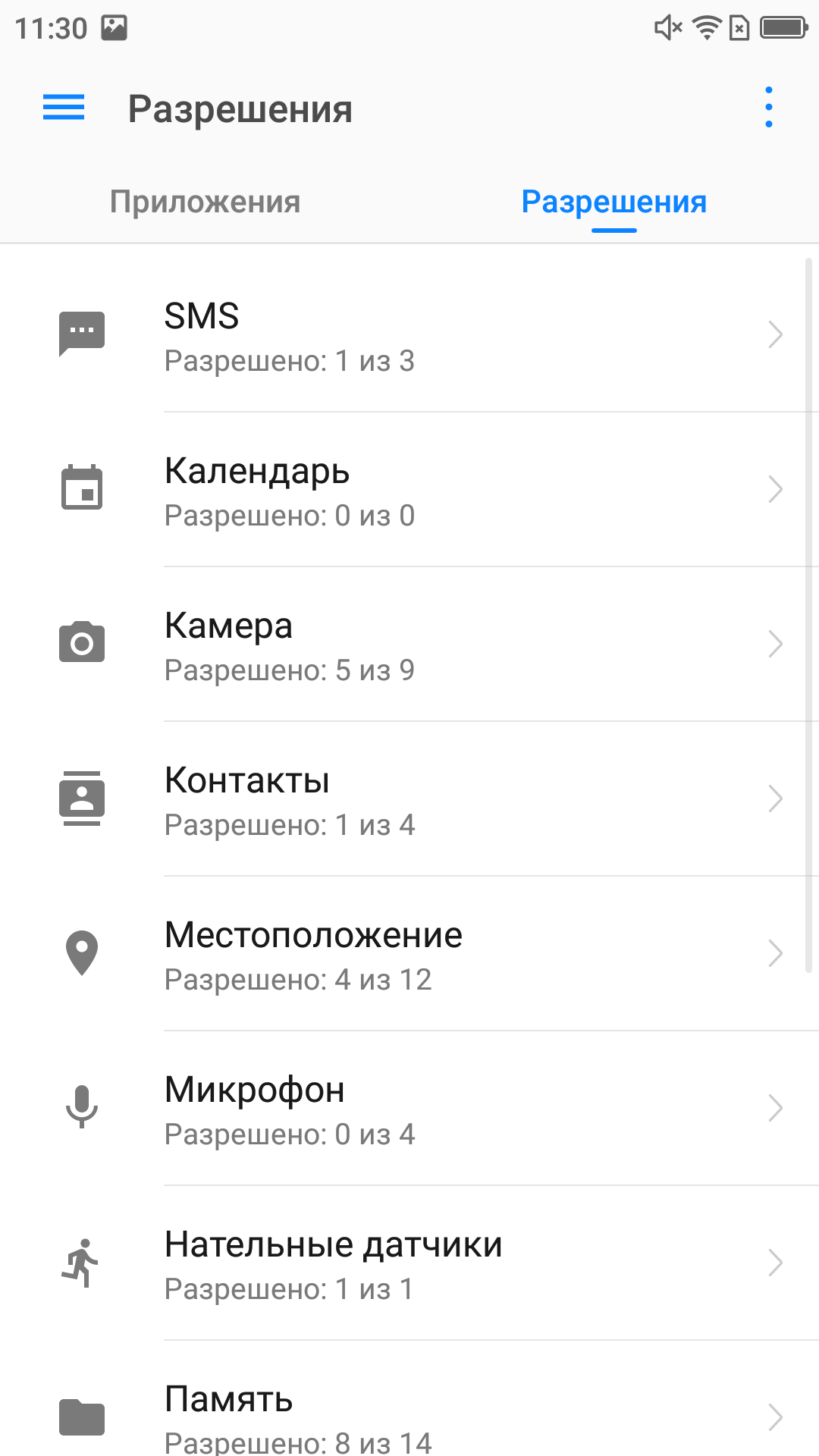Tap the Микрофон permission row
Viewport: 819px width, 1456px height.
tap(409, 1109)
